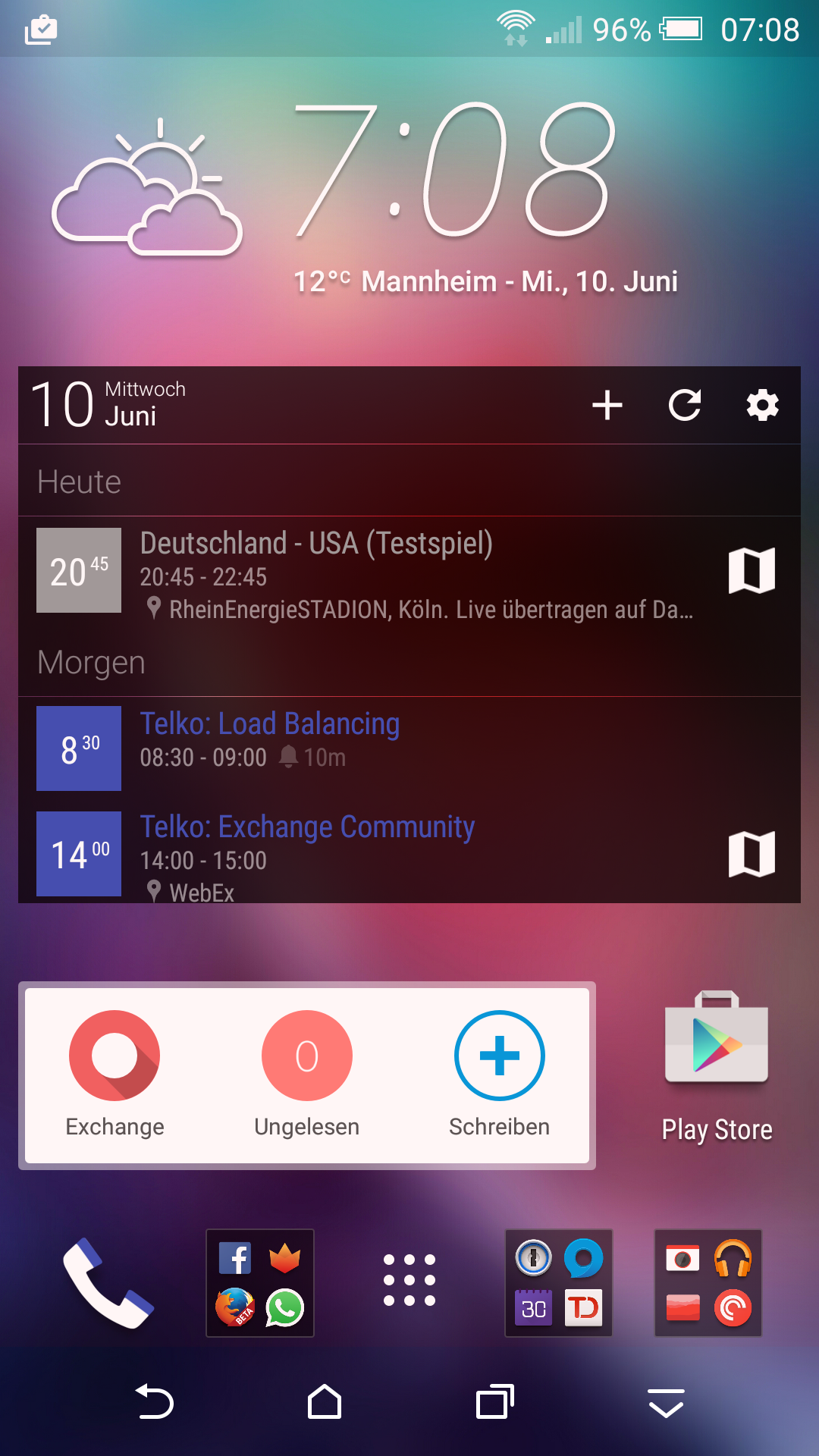This screenshot has height=1456, width=819.
Task: Show recent apps
Action: pos(495,1401)
